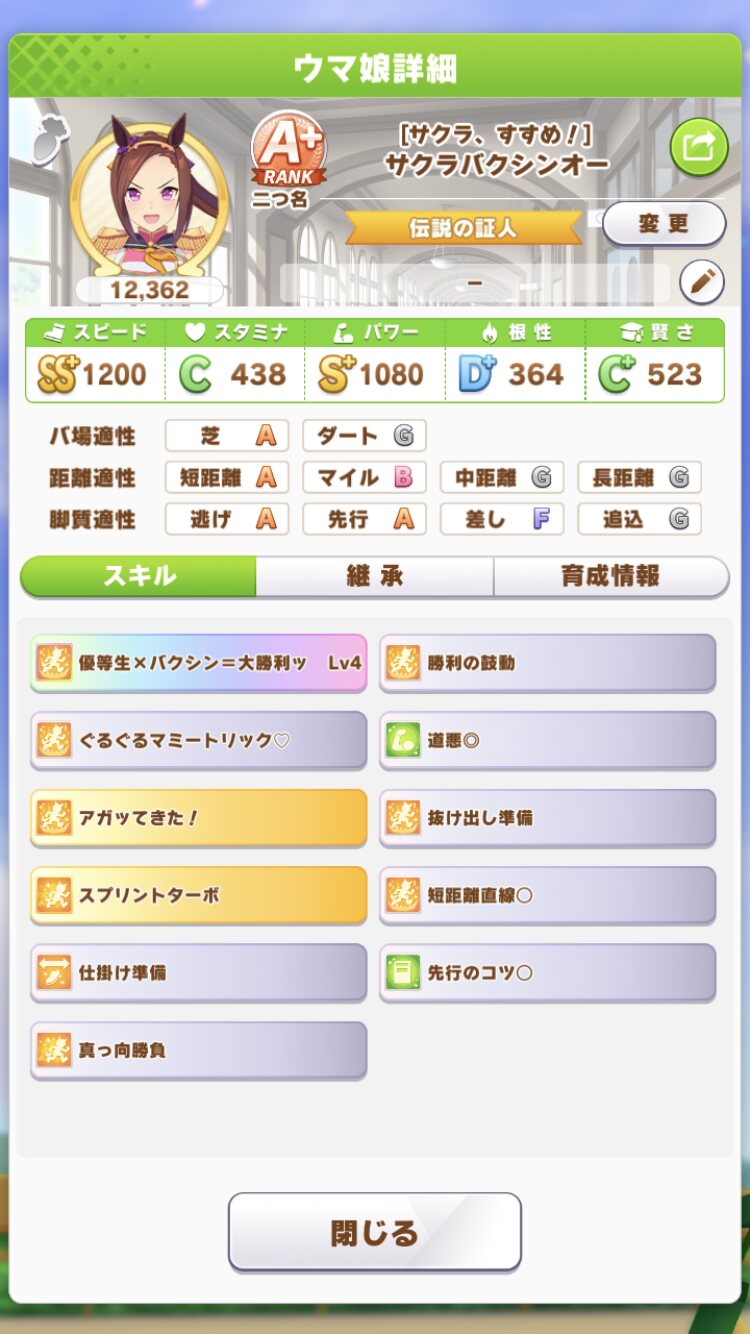This screenshot has height=1334, width=750.
Task: Switch to the 継承 tab
Action: tap(374, 576)
